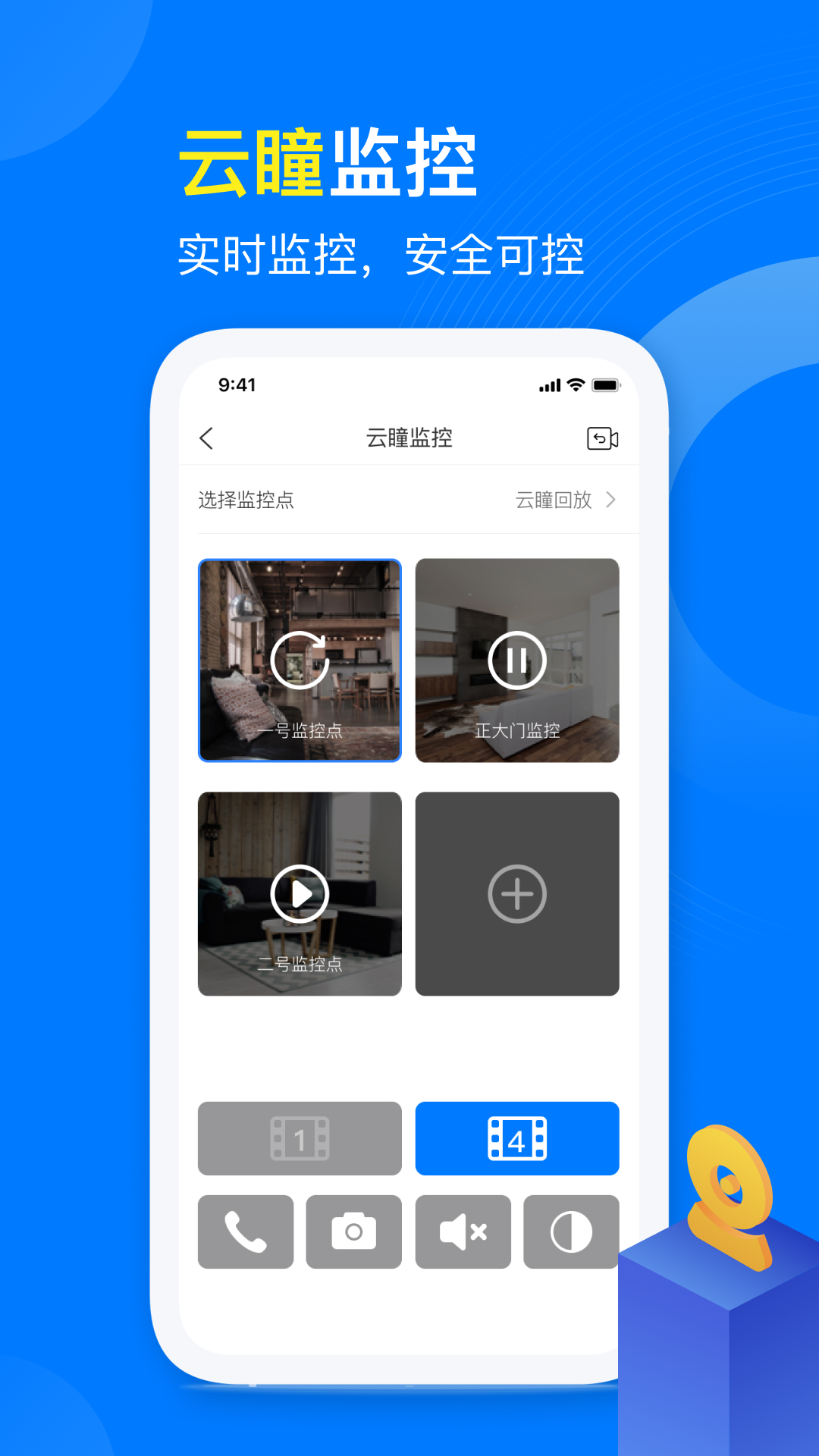Select the 云瞳监控 title bar
The width and height of the screenshot is (819, 1456).
click(409, 438)
